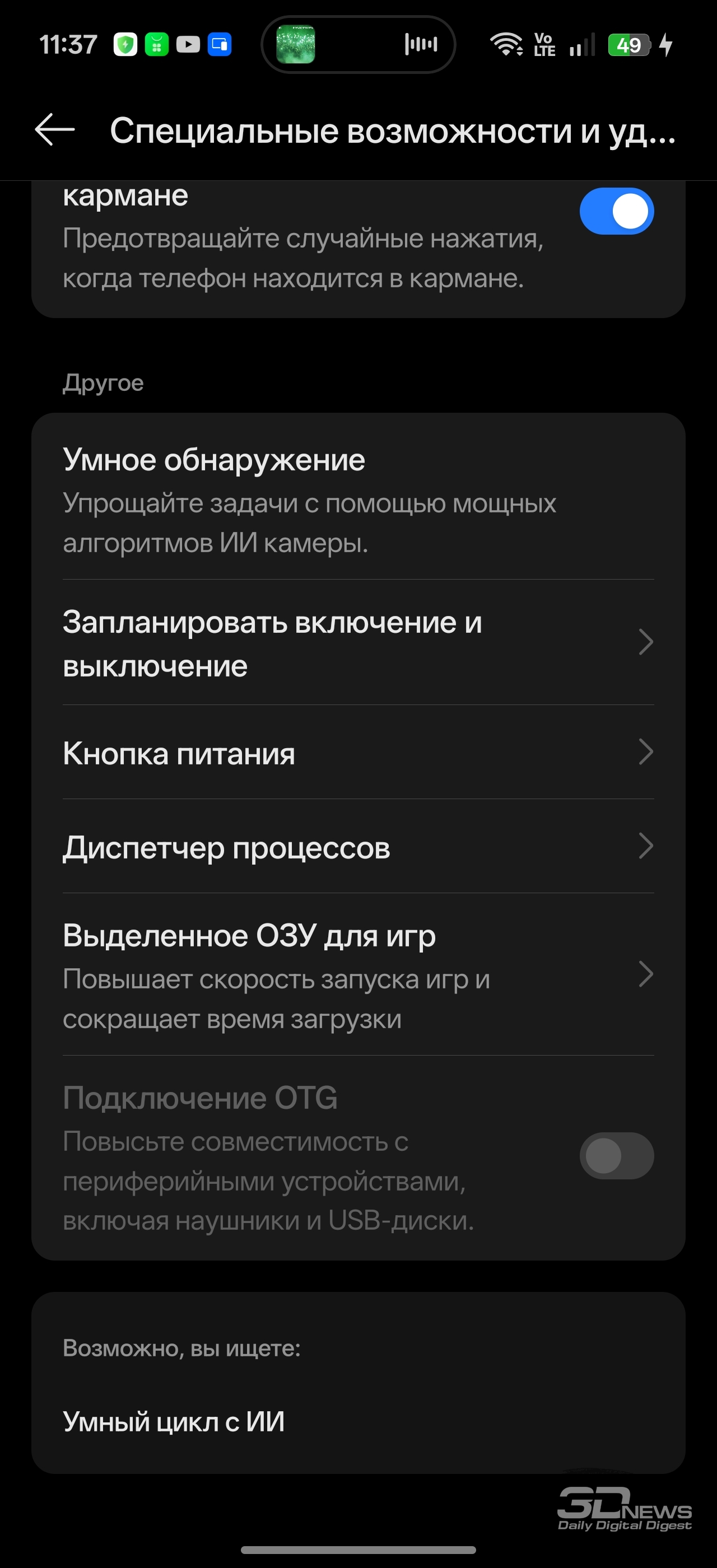
Task: Go back using the arrow icon
Action: pyautogui.click(x=55, y=130)
